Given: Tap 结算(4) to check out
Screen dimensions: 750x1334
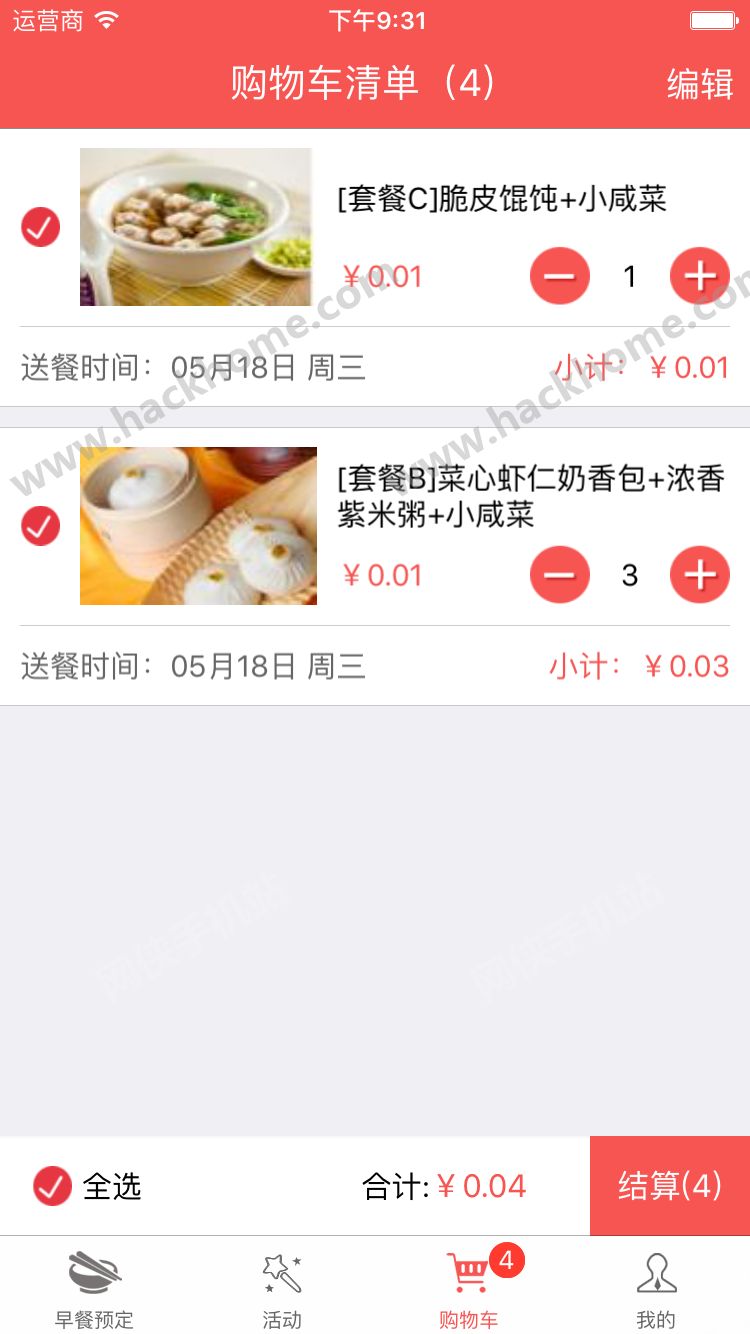Looking at the screenshot, I should coord(670,1186).
